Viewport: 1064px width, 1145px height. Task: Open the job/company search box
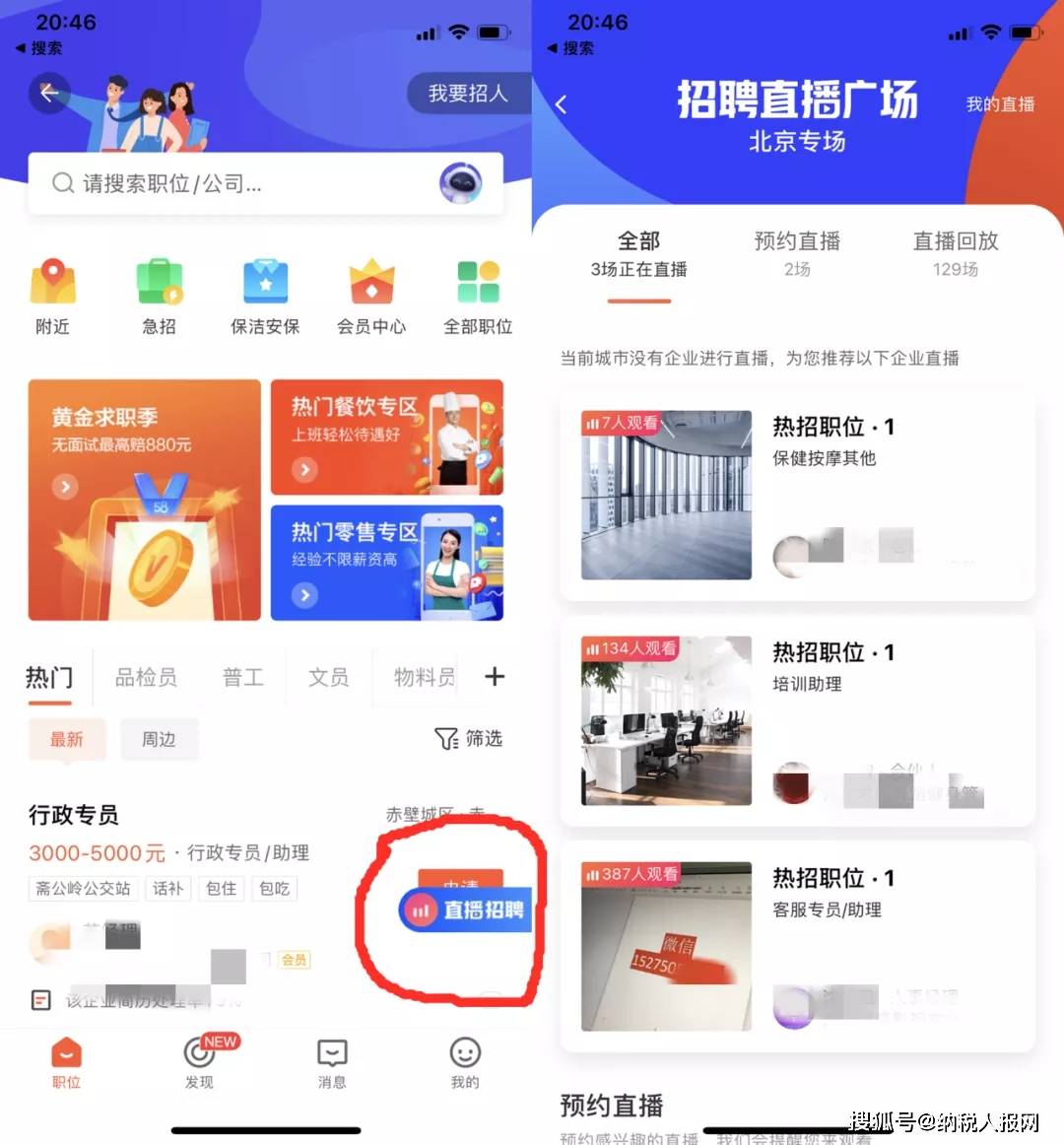click(x=236, y=183)
